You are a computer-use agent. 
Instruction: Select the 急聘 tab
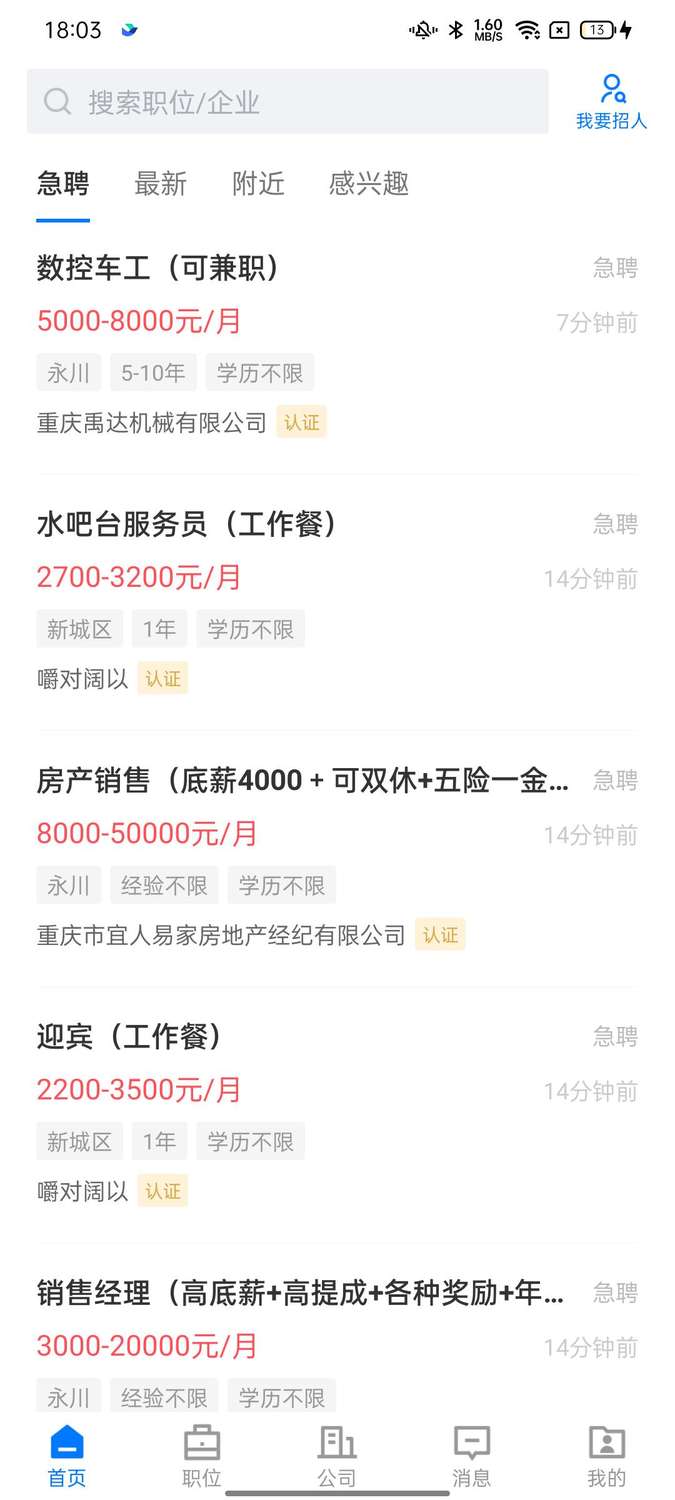tap(63, 184)
